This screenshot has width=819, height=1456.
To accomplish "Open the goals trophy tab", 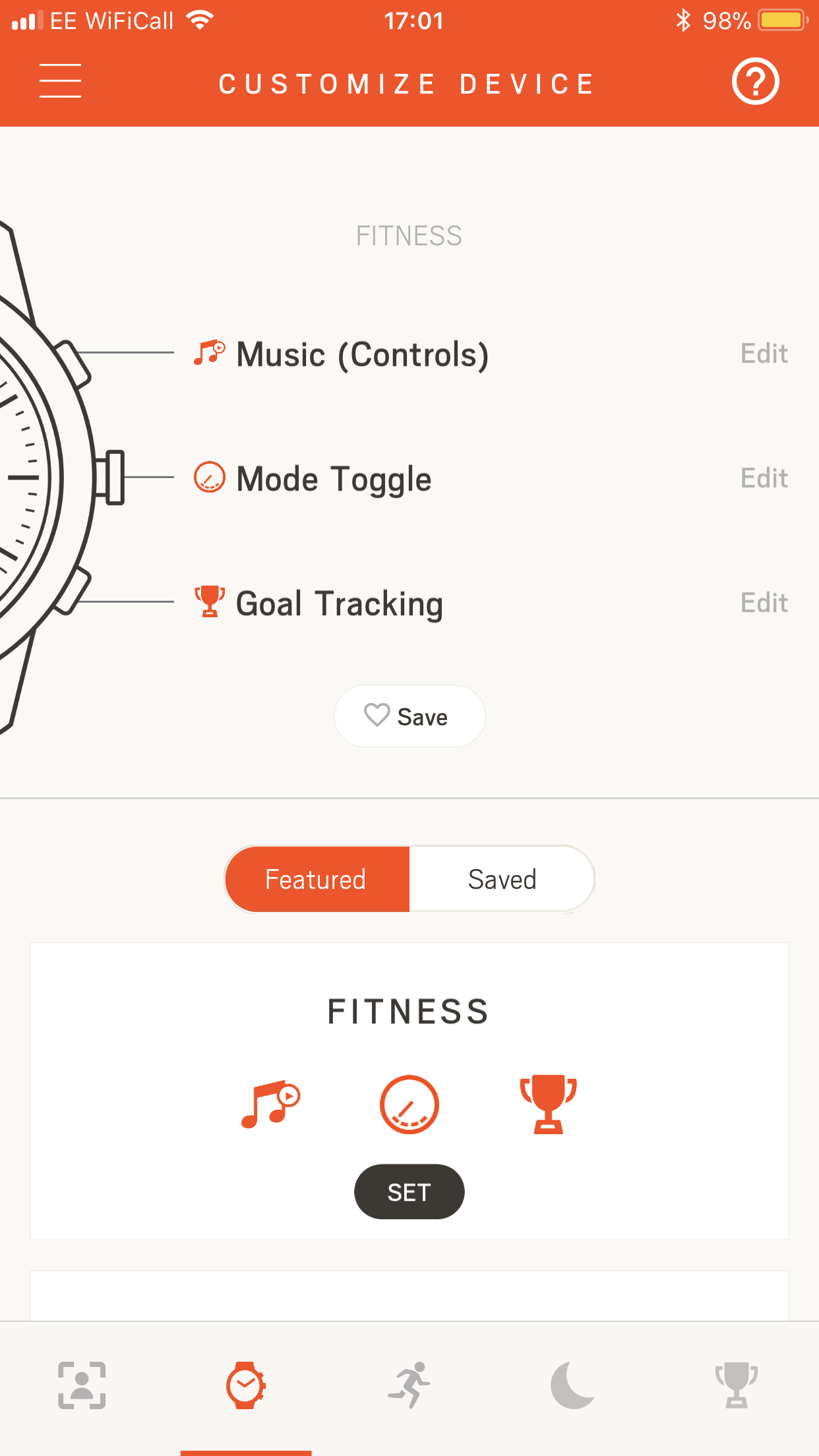I will pyautogui.click(x=737, y=1385).
